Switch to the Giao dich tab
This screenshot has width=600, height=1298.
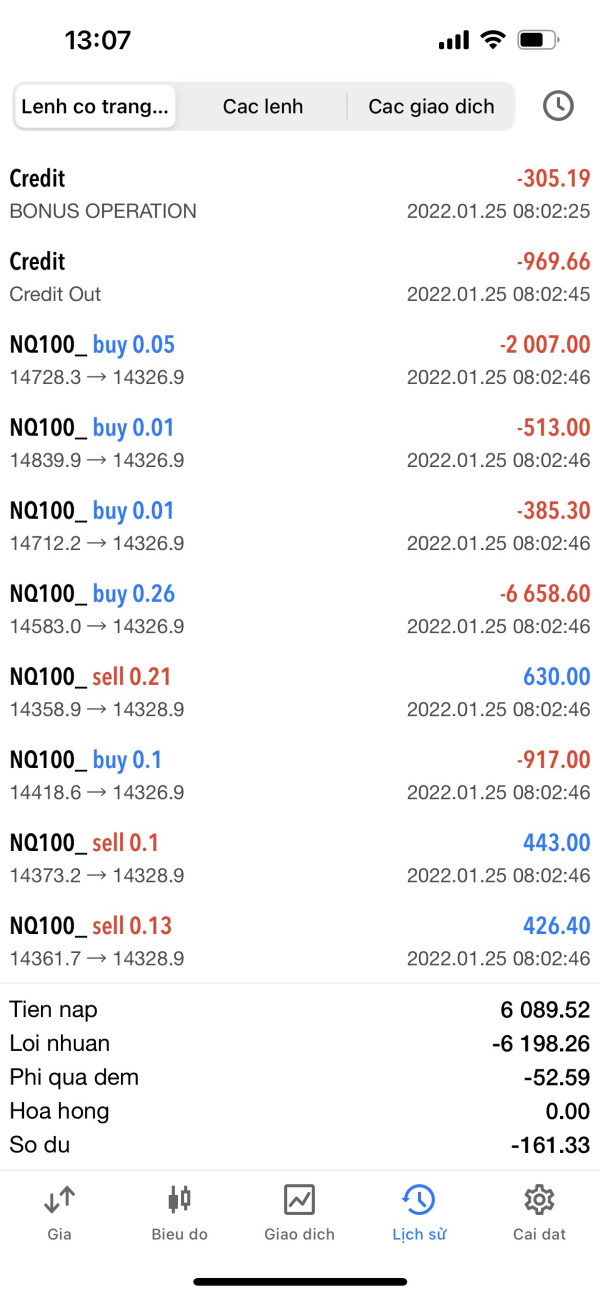coord(299,1211)
